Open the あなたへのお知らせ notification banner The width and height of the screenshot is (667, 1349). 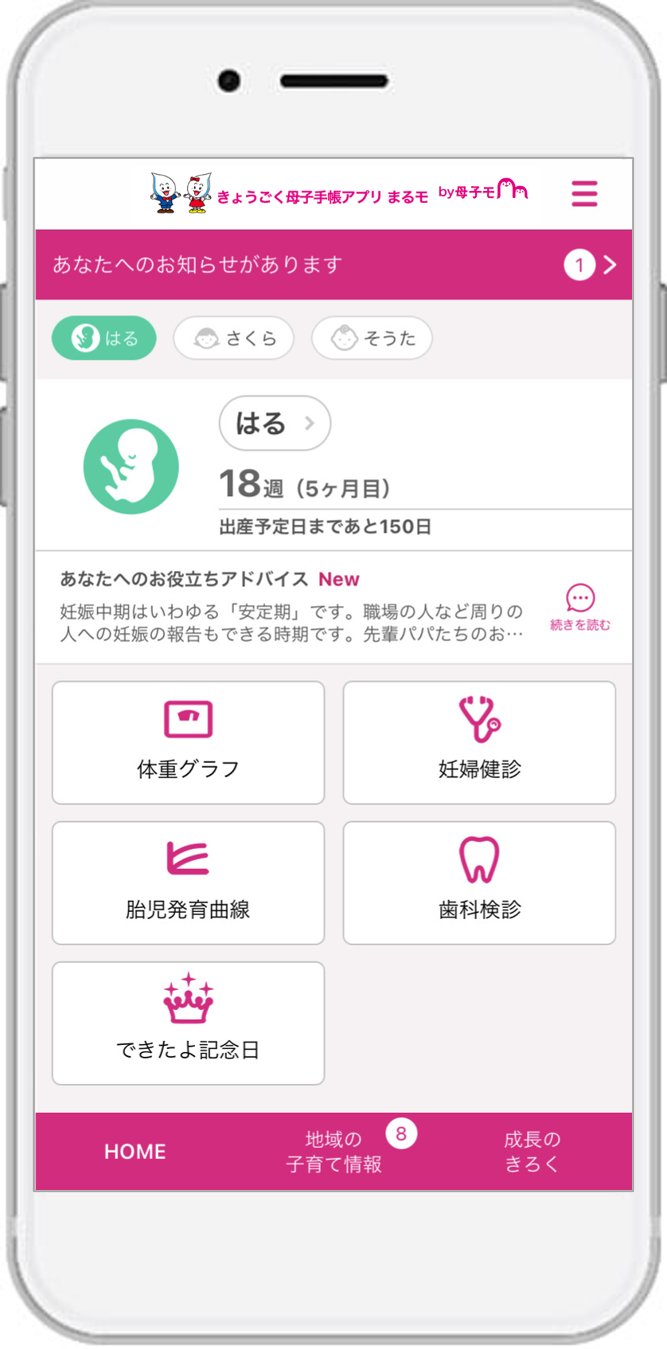(333, 265)
